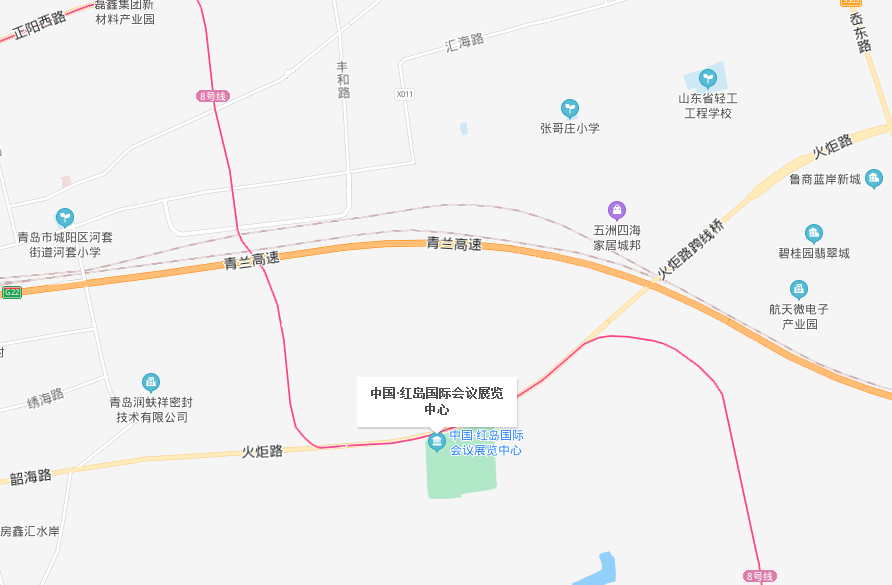Select the 青岛润鈇祥密封技术有限公司 marker
This screenshot has height=585, width=892.
(151, 382)
